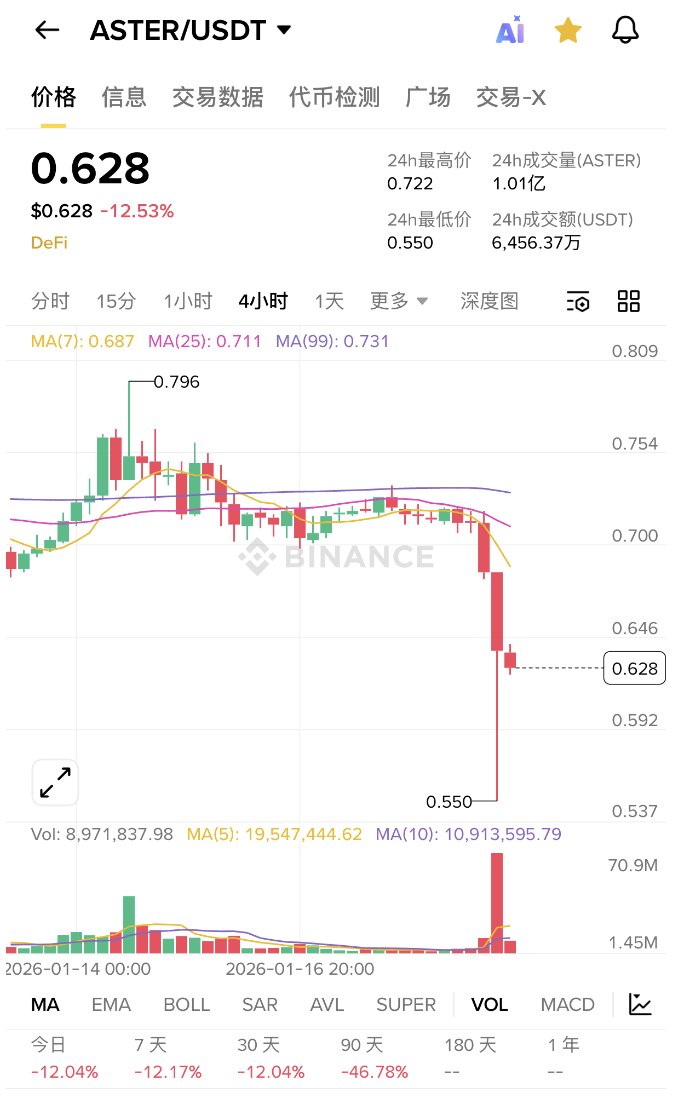
Task: Open the indicator settings chart icon
Action: (x=640, y=1005)
